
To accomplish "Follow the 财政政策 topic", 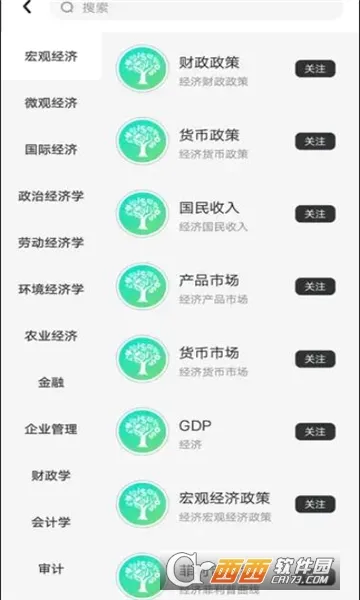I will tap(315, 69).
